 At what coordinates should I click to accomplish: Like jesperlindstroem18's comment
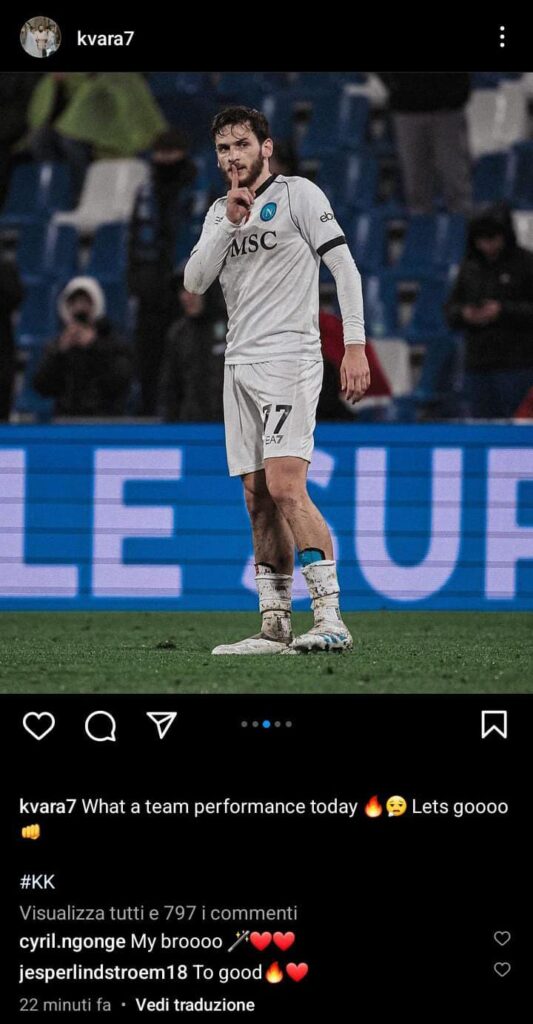[x=502, y=968]
